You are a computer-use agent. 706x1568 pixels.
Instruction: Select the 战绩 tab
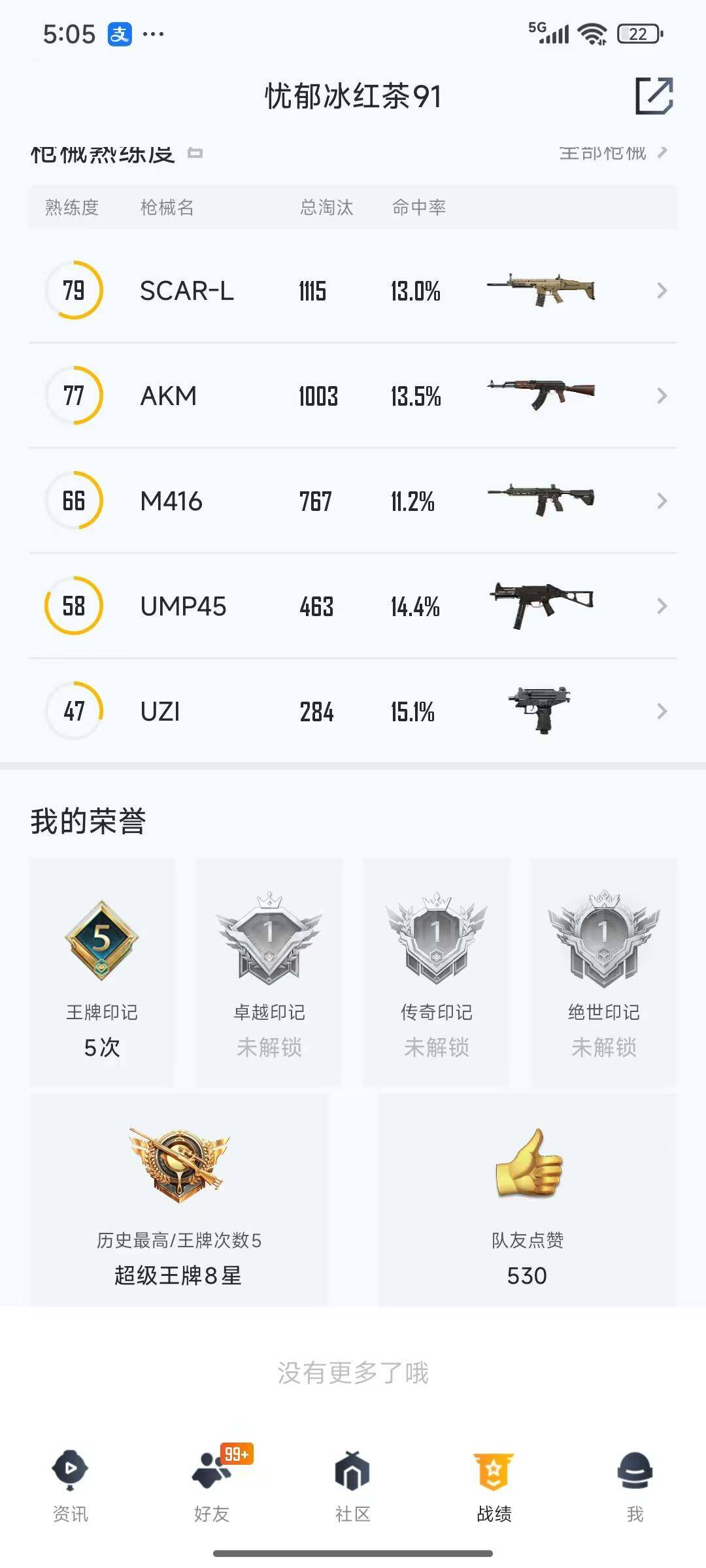coord(494,1486)
